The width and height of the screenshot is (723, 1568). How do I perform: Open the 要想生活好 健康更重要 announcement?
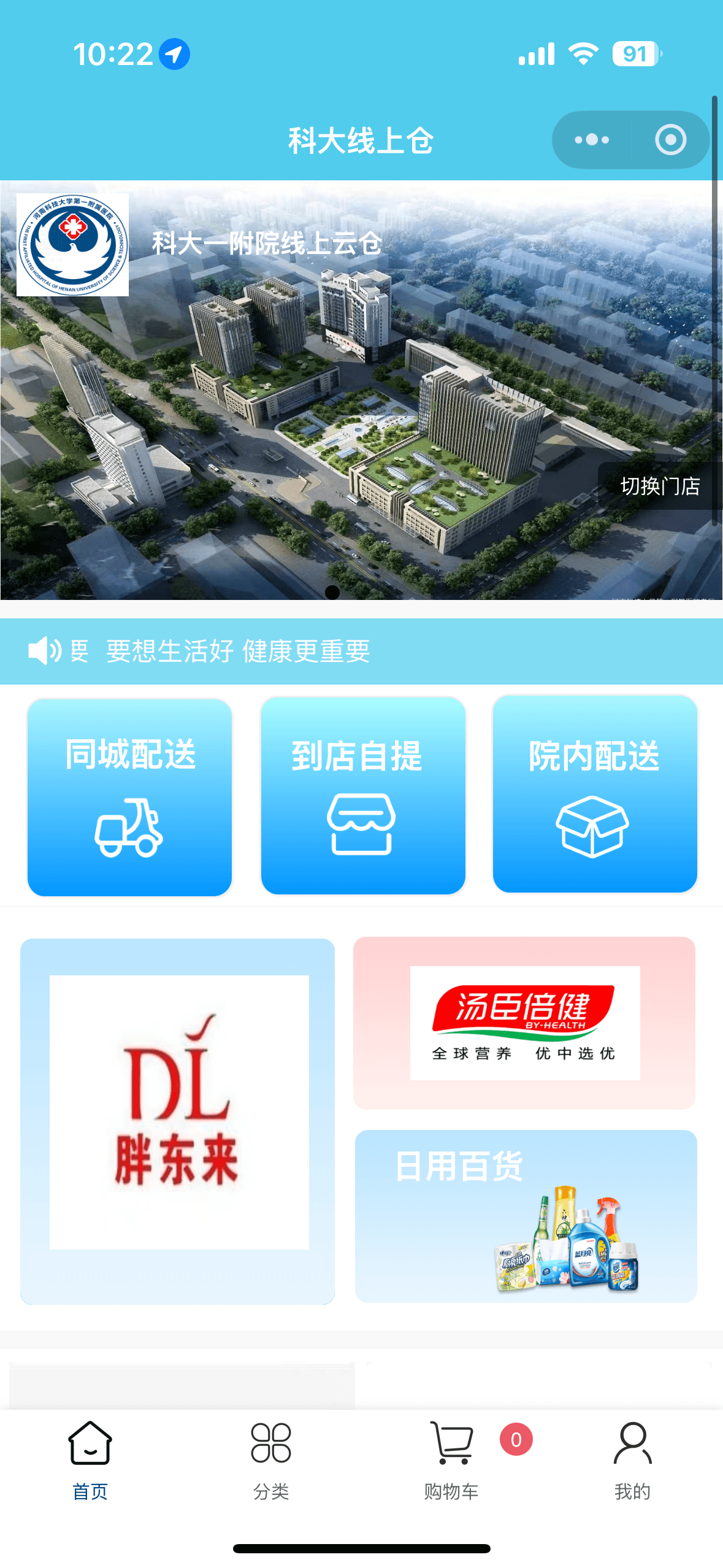[238, 651]
